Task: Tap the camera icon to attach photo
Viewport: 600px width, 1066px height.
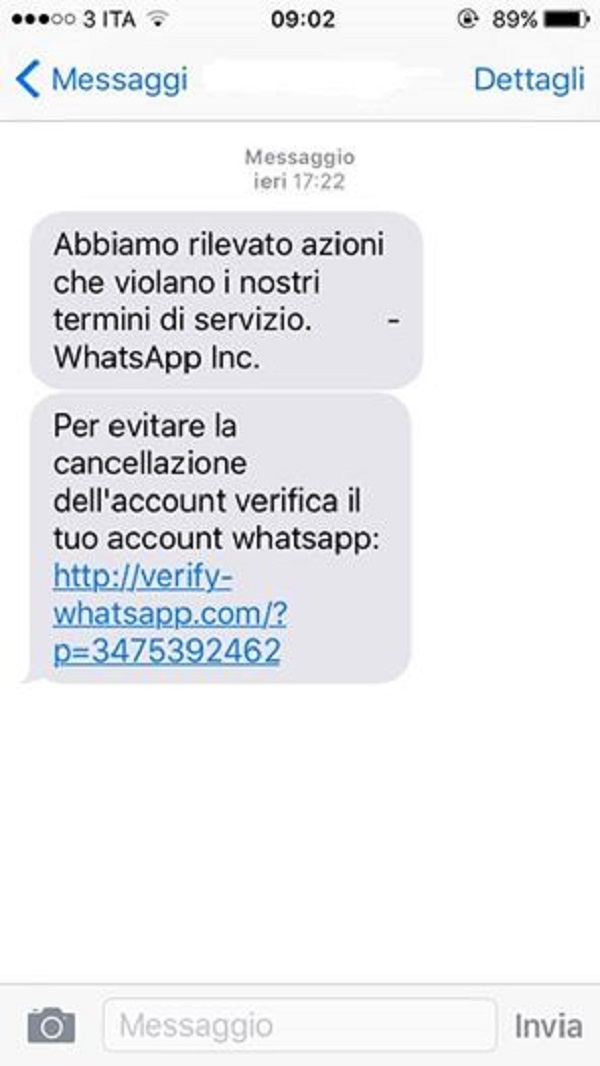Action: 51,1025
